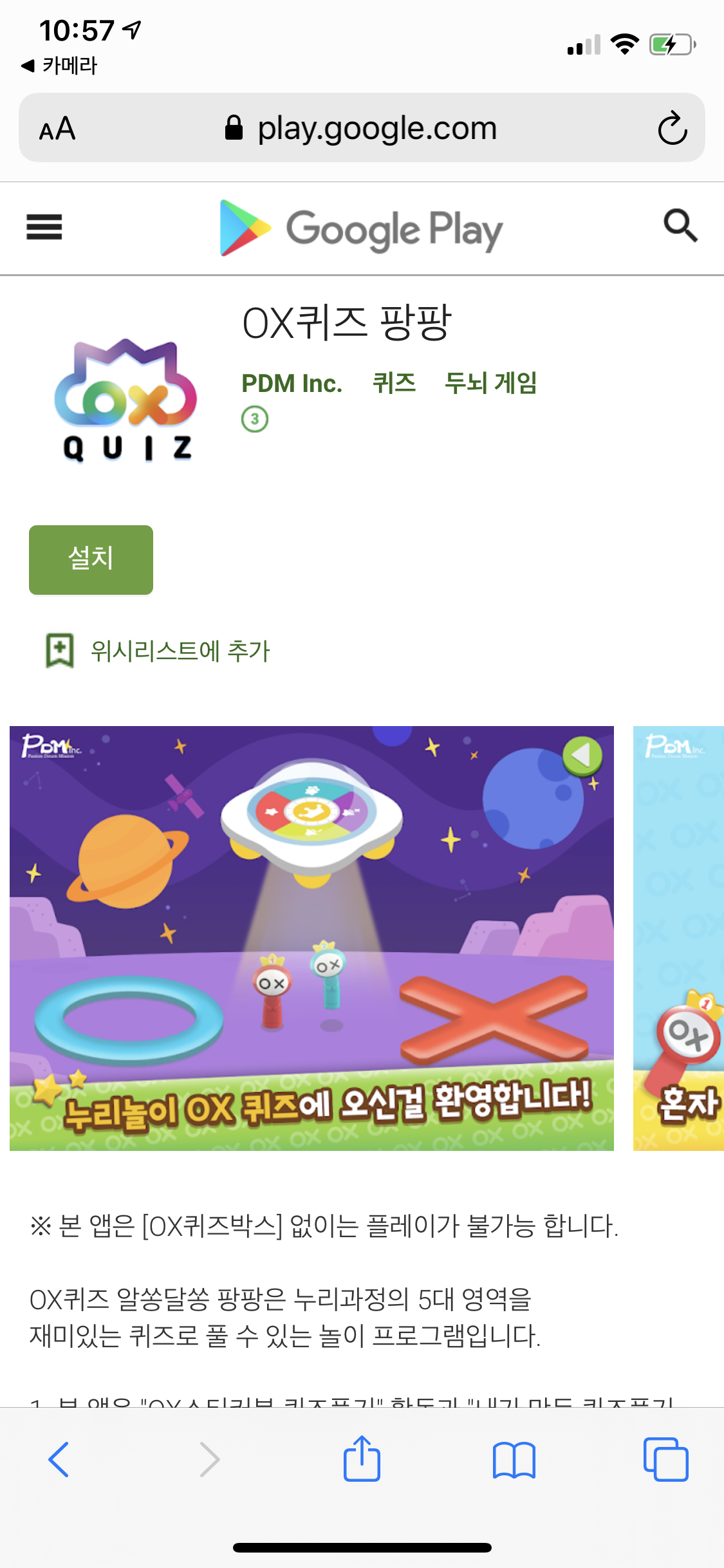
Task: Open the AA reader/text size menu
Action: coord(57,129)
